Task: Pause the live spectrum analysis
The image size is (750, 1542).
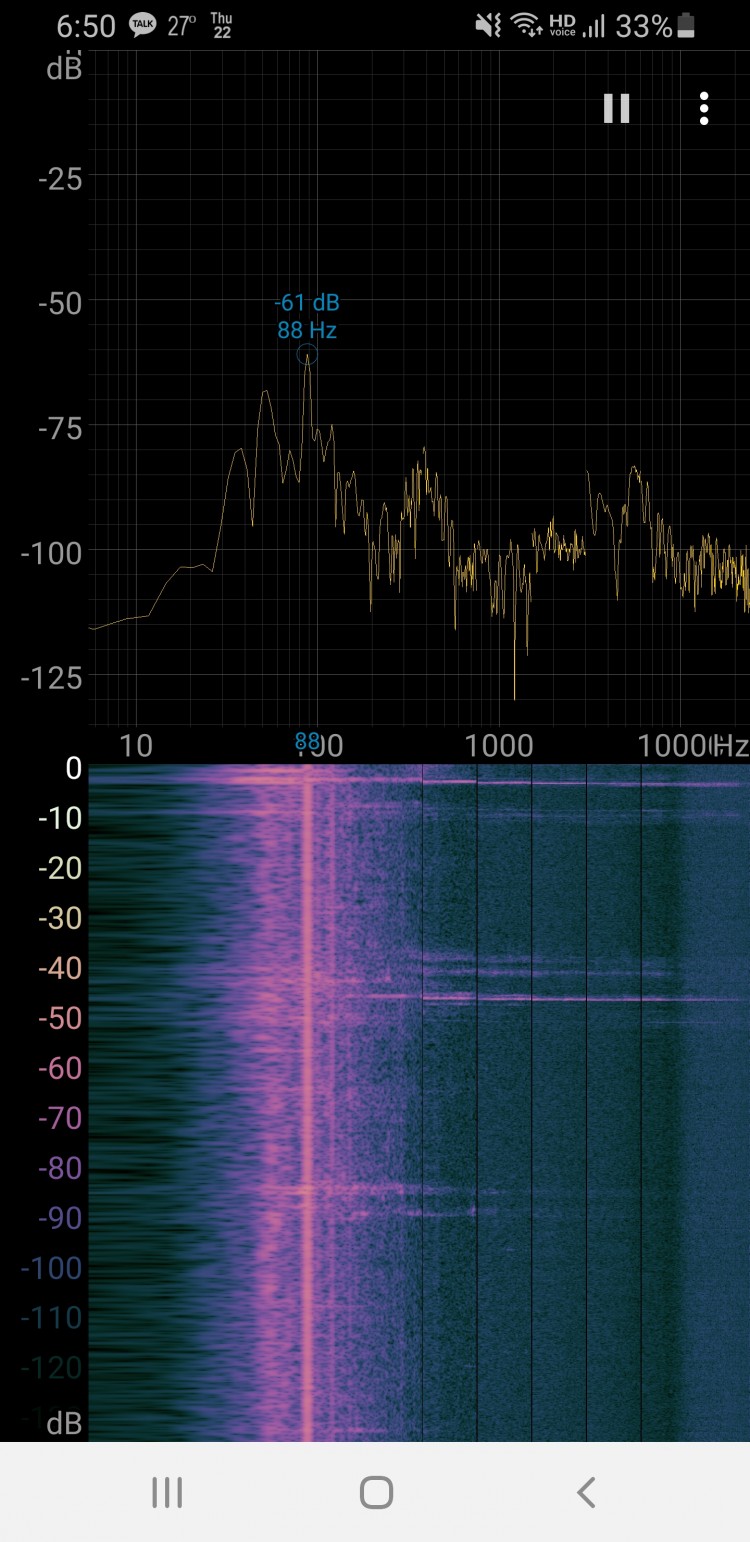Action: (x=616, y=108)
